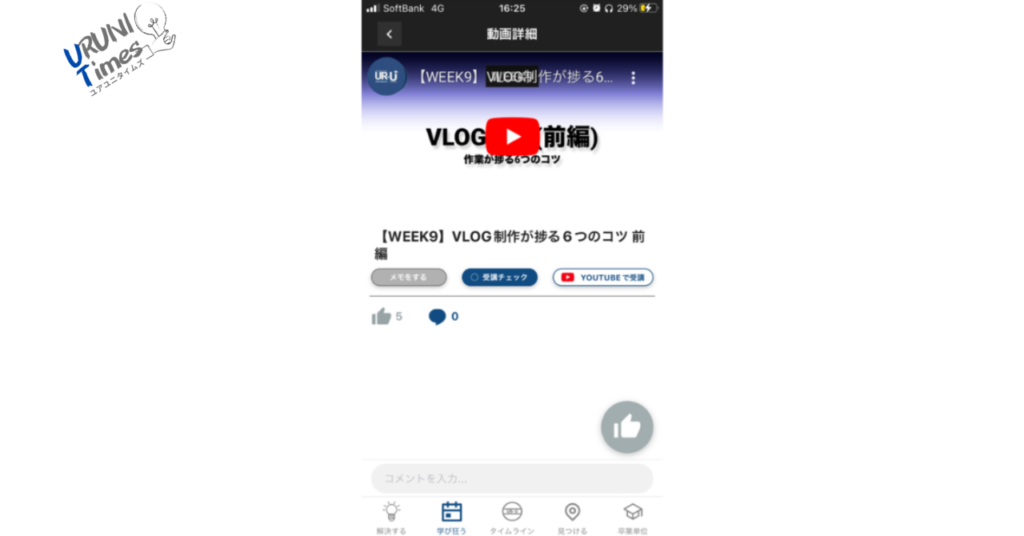Open the video overflow menu
The image size is (1024, 536).
633,78
